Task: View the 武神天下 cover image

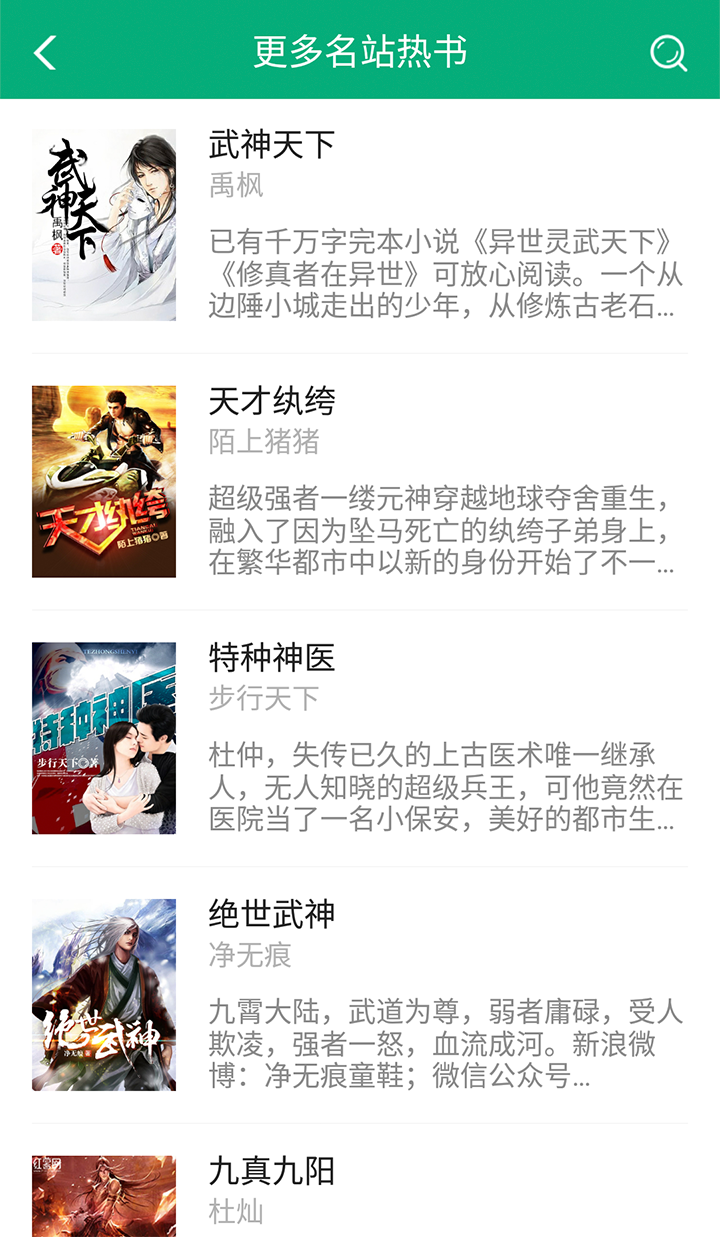Action: point(105,222)
